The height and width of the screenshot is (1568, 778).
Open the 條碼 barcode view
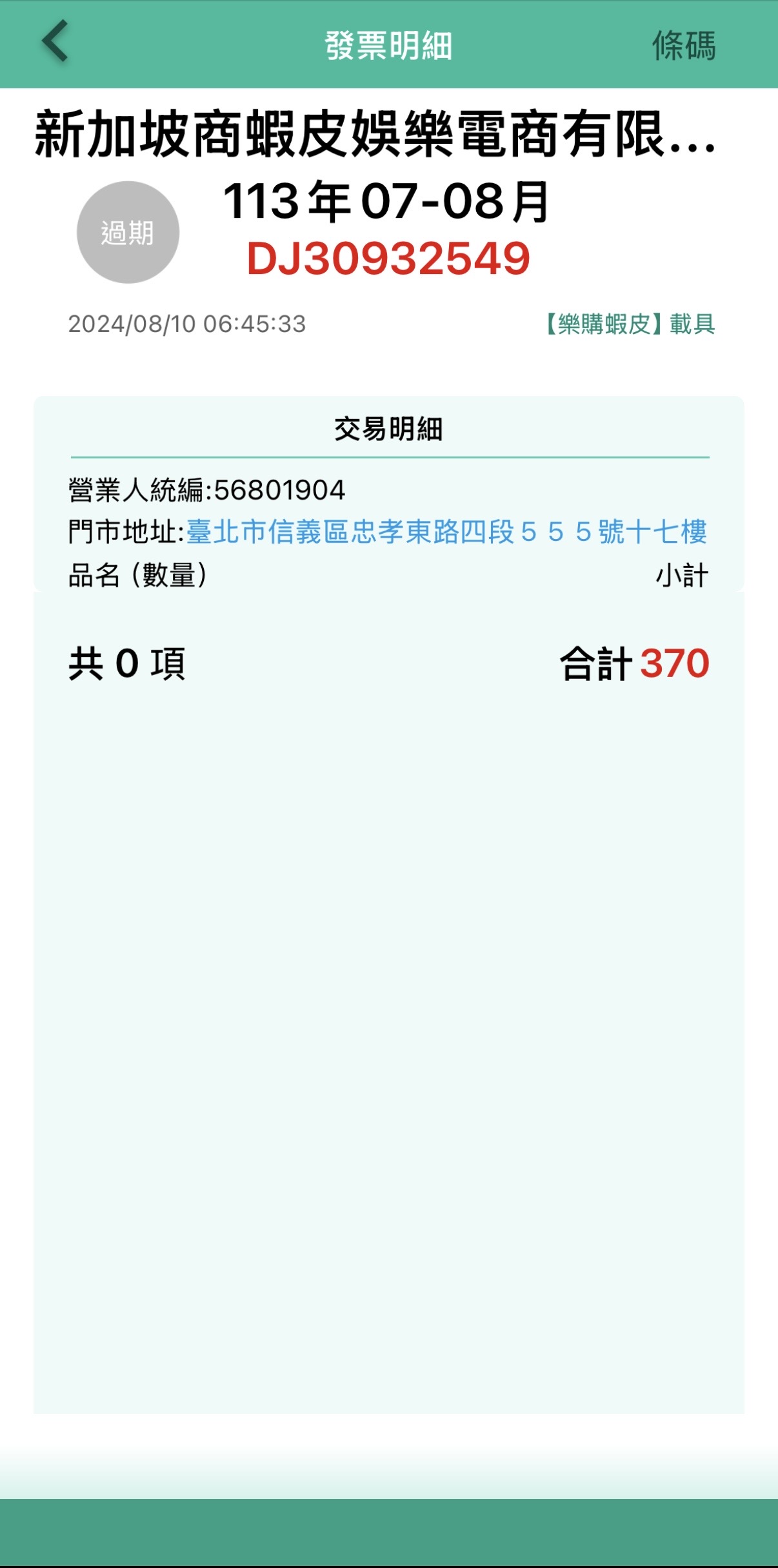click(x=683, y=46)
